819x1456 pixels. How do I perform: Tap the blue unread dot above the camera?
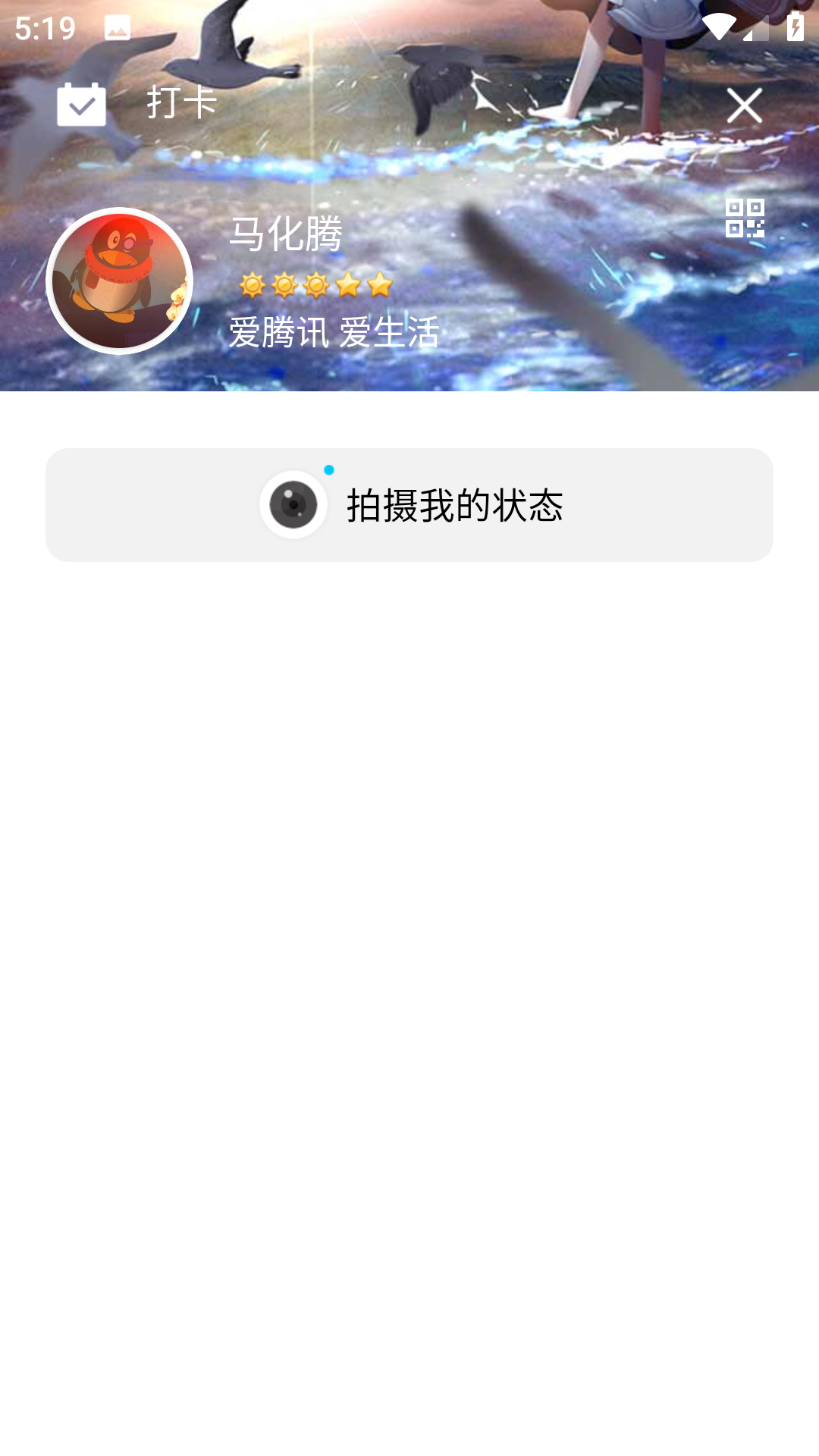click(328, 470)
